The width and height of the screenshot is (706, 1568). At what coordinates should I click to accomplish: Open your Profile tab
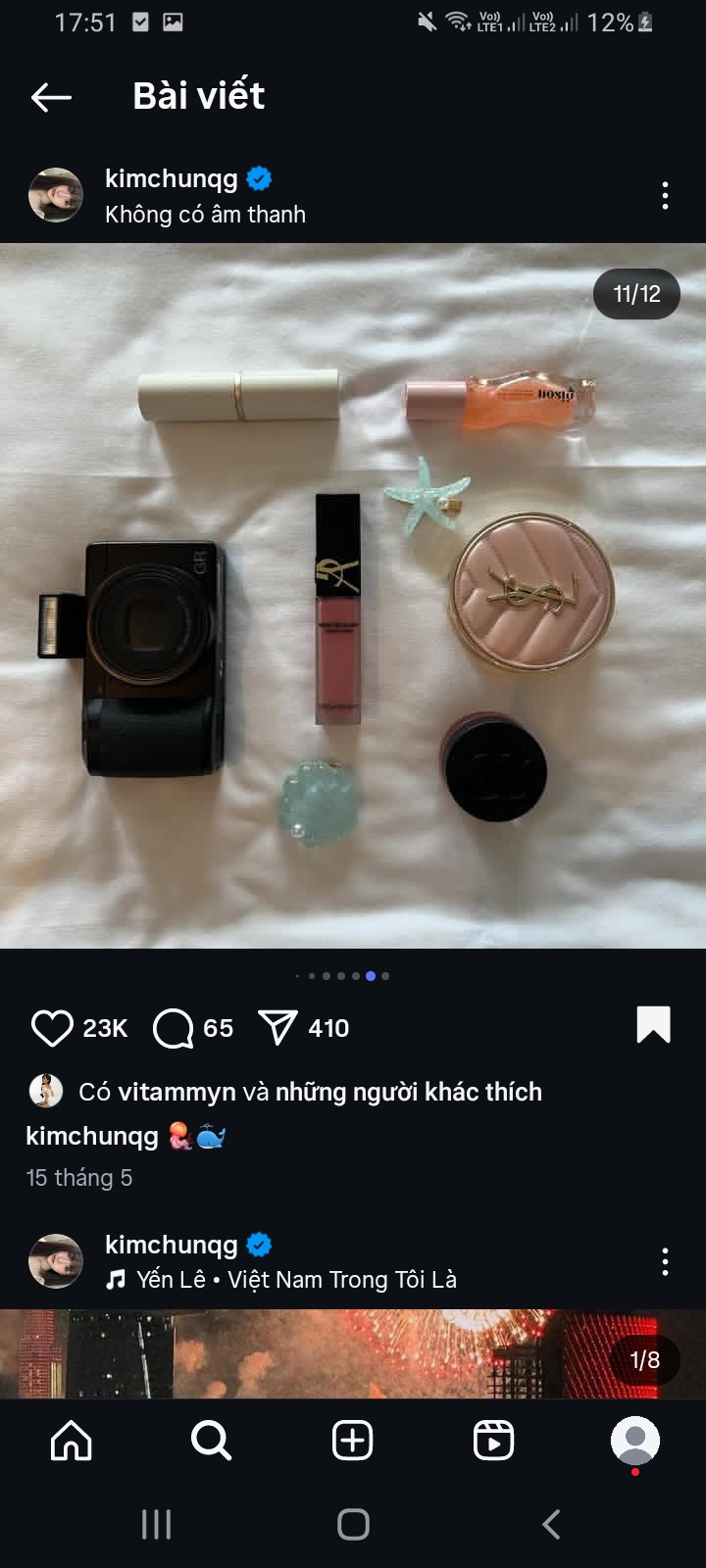coord(635,1441)
